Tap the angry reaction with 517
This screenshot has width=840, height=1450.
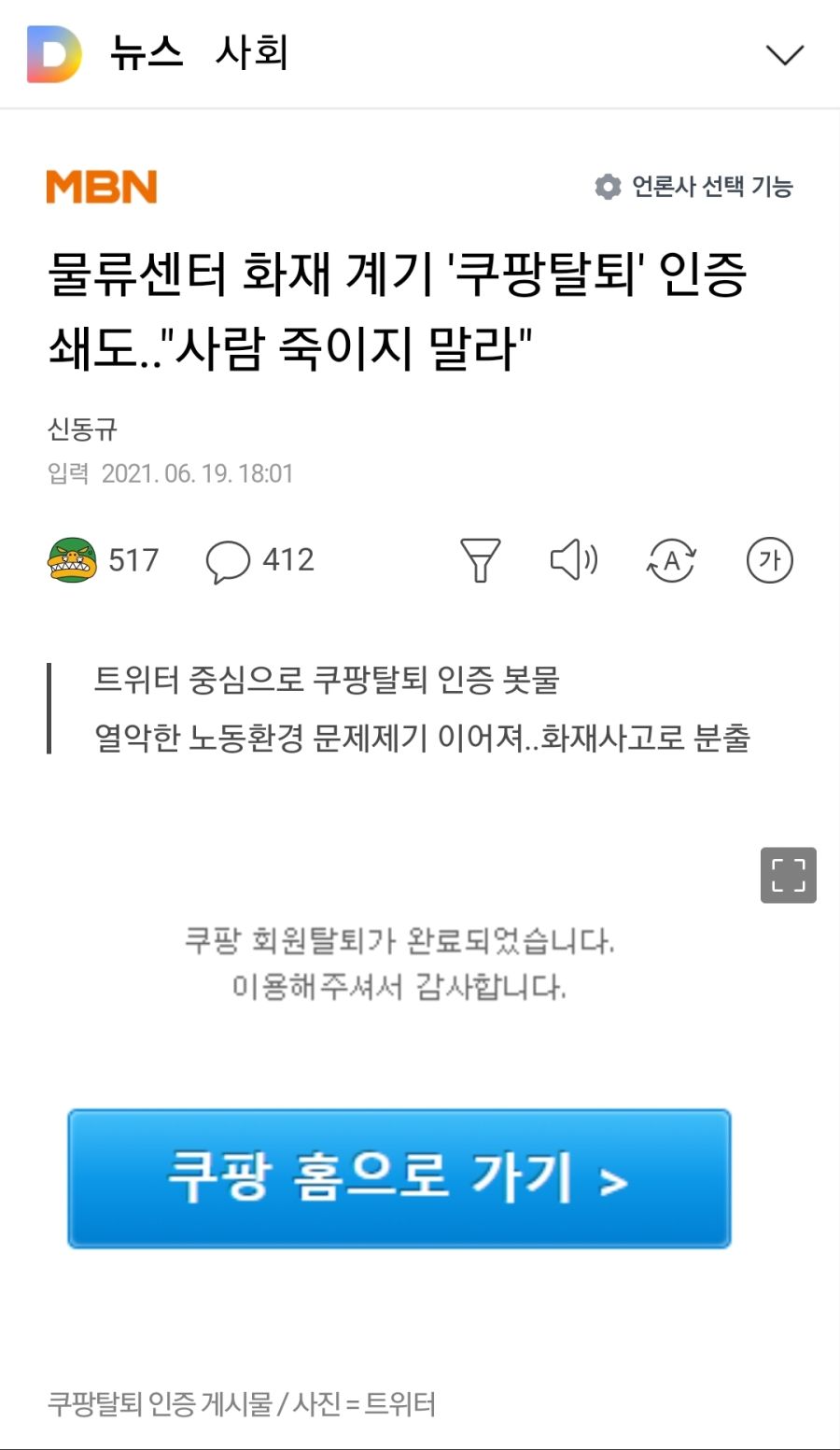(x=103, y=560)
